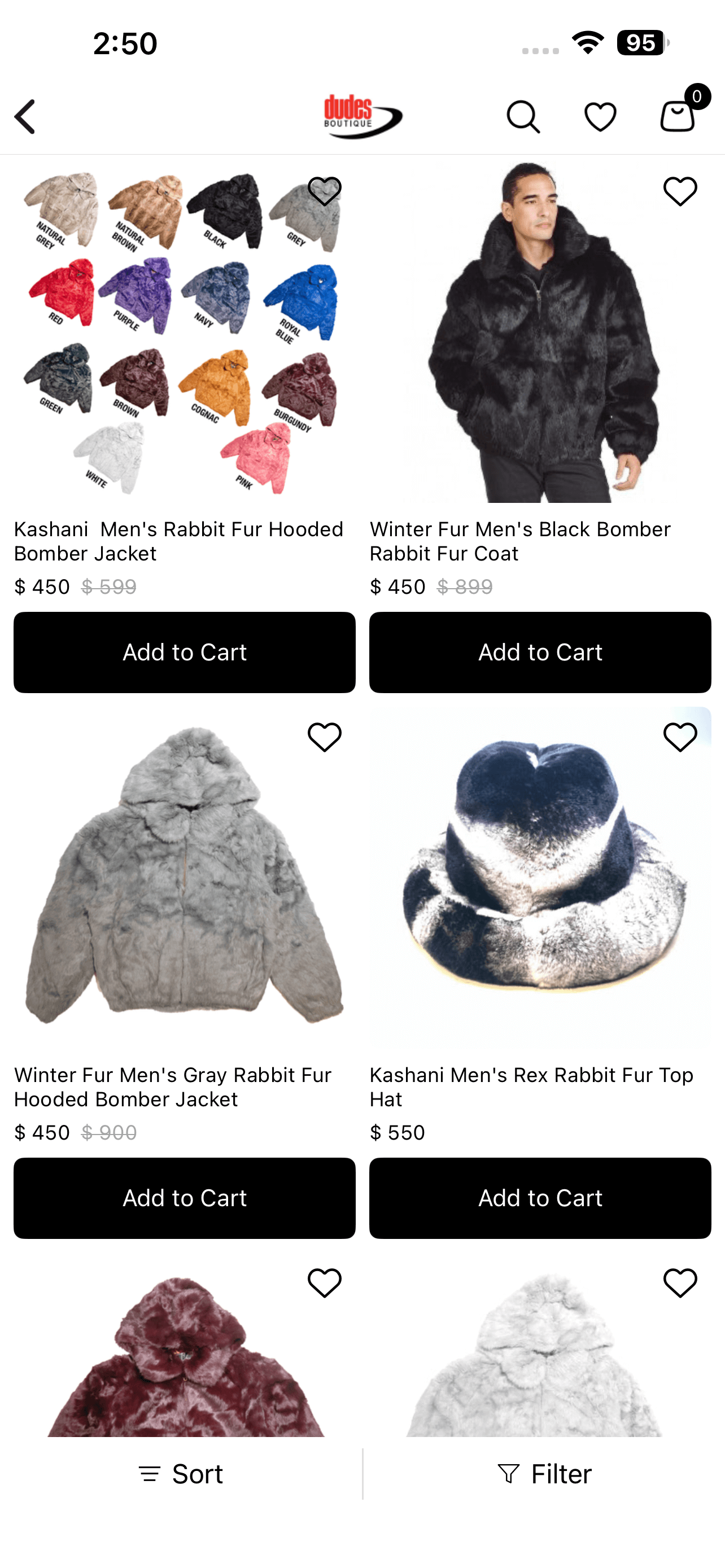Screen dimensions: 725x1568
Task: Favorite the Gray Rabbit Fur Hooded Bomber Jacket
Action: point(325,737)
